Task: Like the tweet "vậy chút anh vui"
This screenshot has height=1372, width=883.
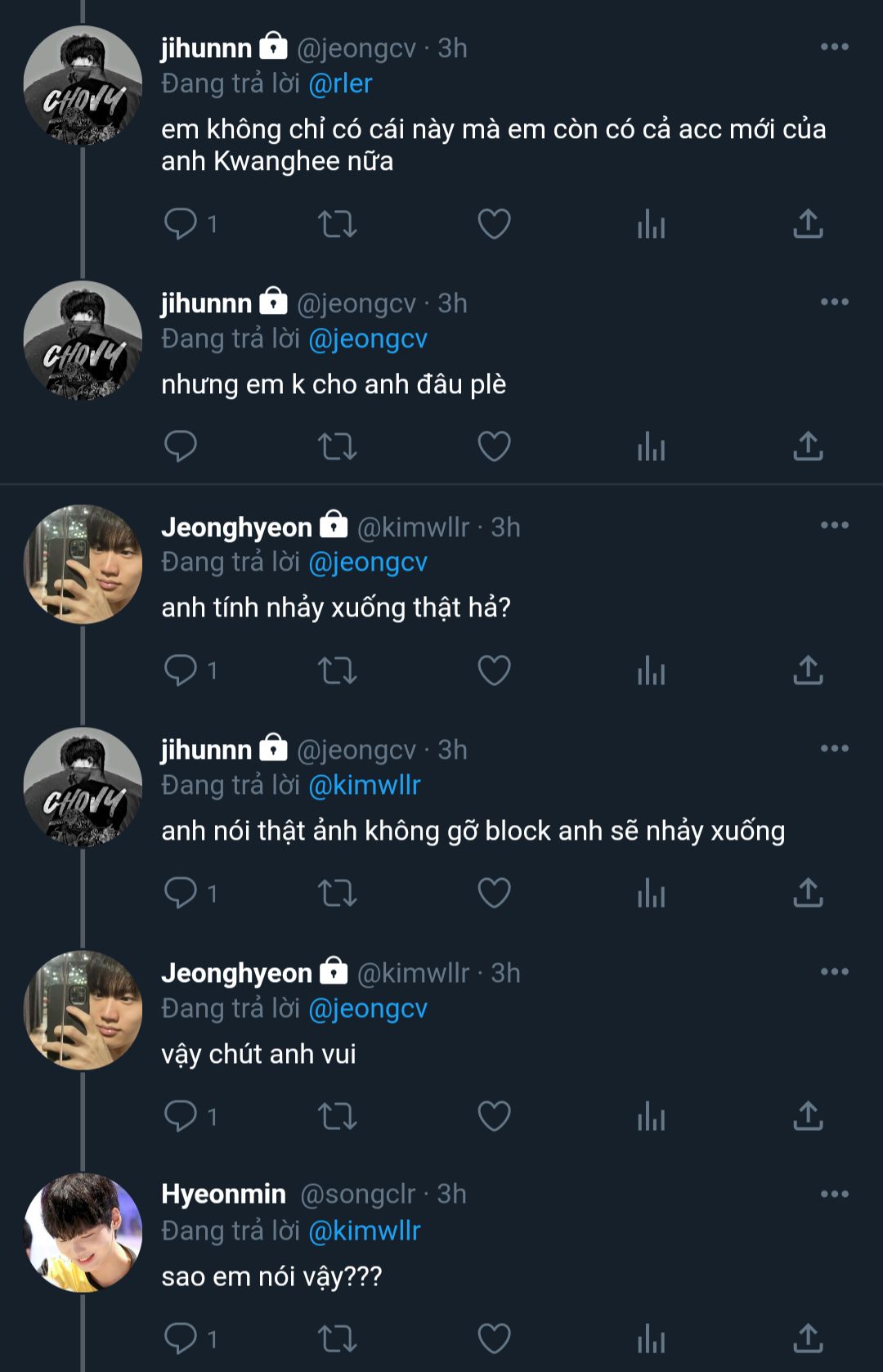Action: pyautogui.click(x=494, y=1116)
